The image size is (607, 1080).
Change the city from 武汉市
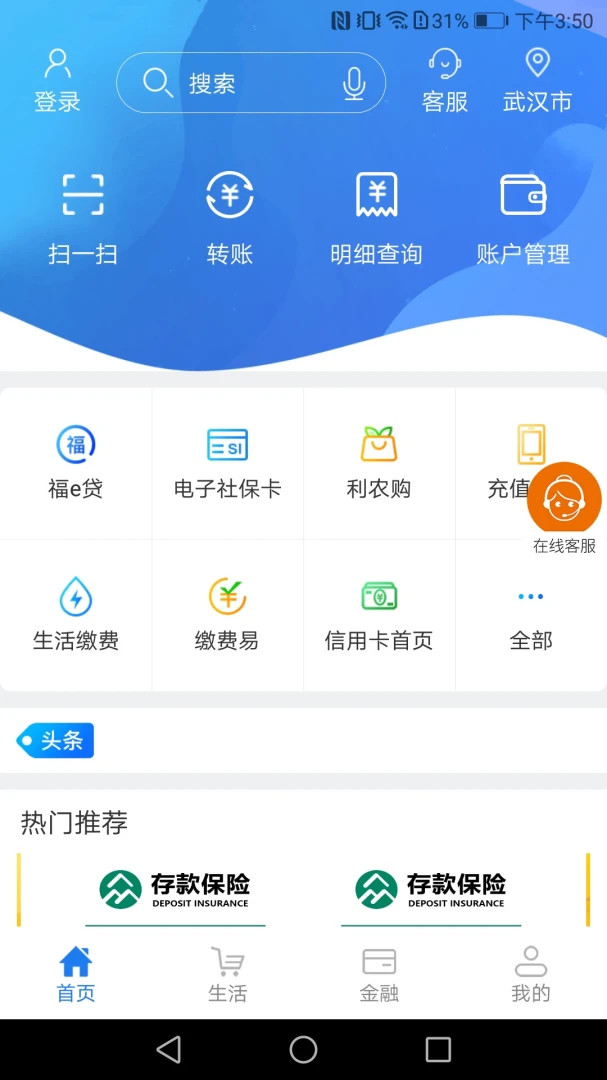pos(537,80)
